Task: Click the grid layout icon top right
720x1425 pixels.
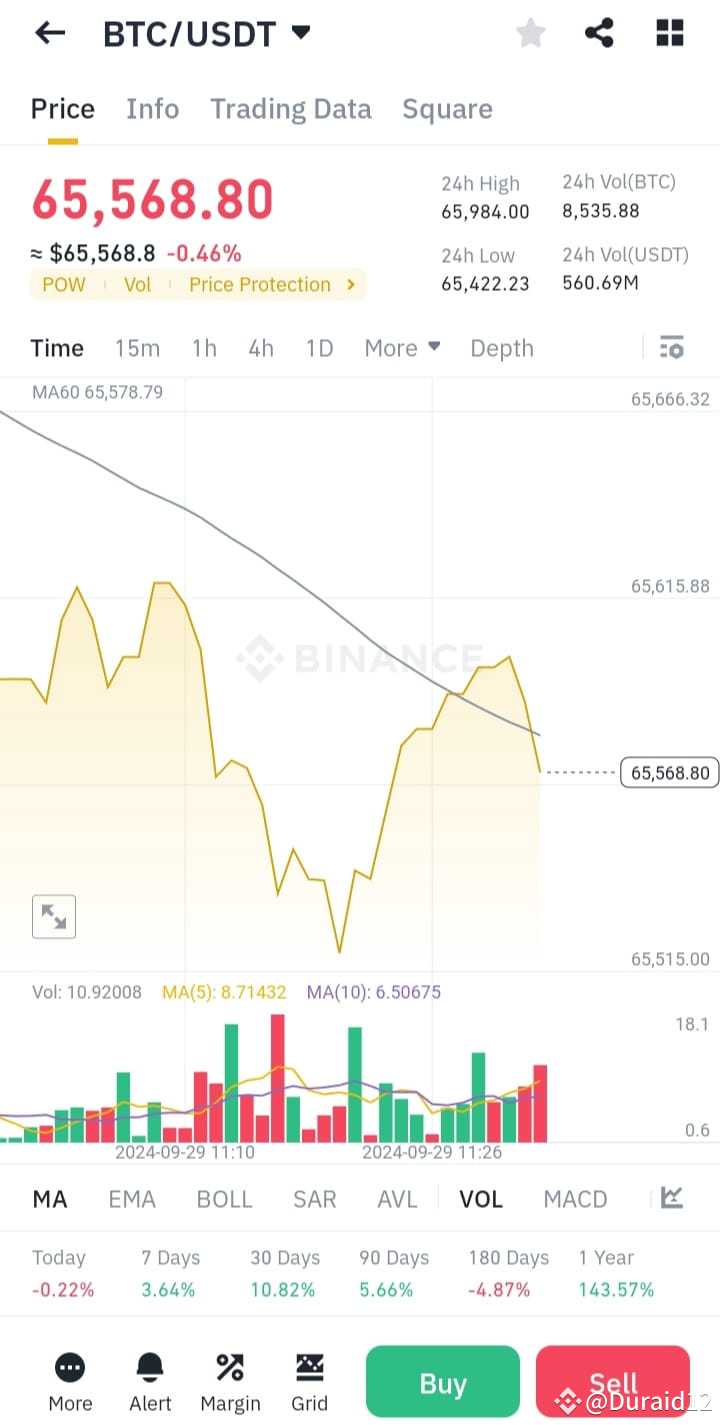Action: 669,32
